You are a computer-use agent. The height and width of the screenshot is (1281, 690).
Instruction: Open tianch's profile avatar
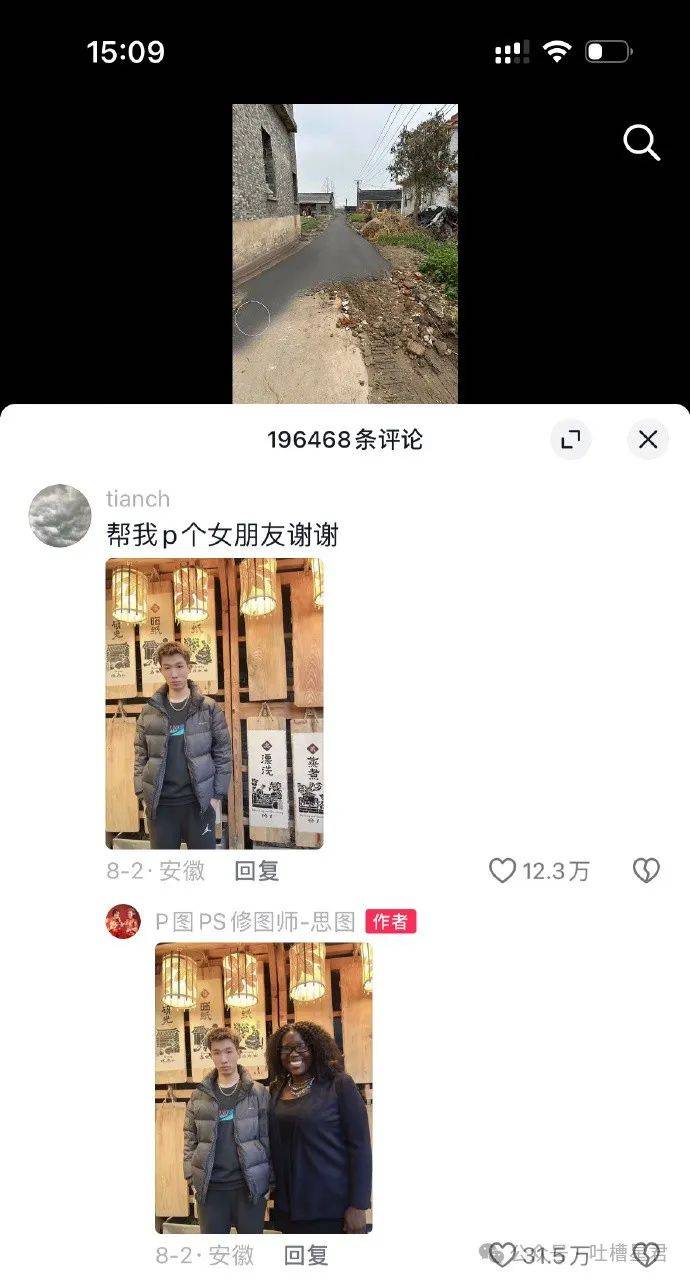tap(60, 516)
